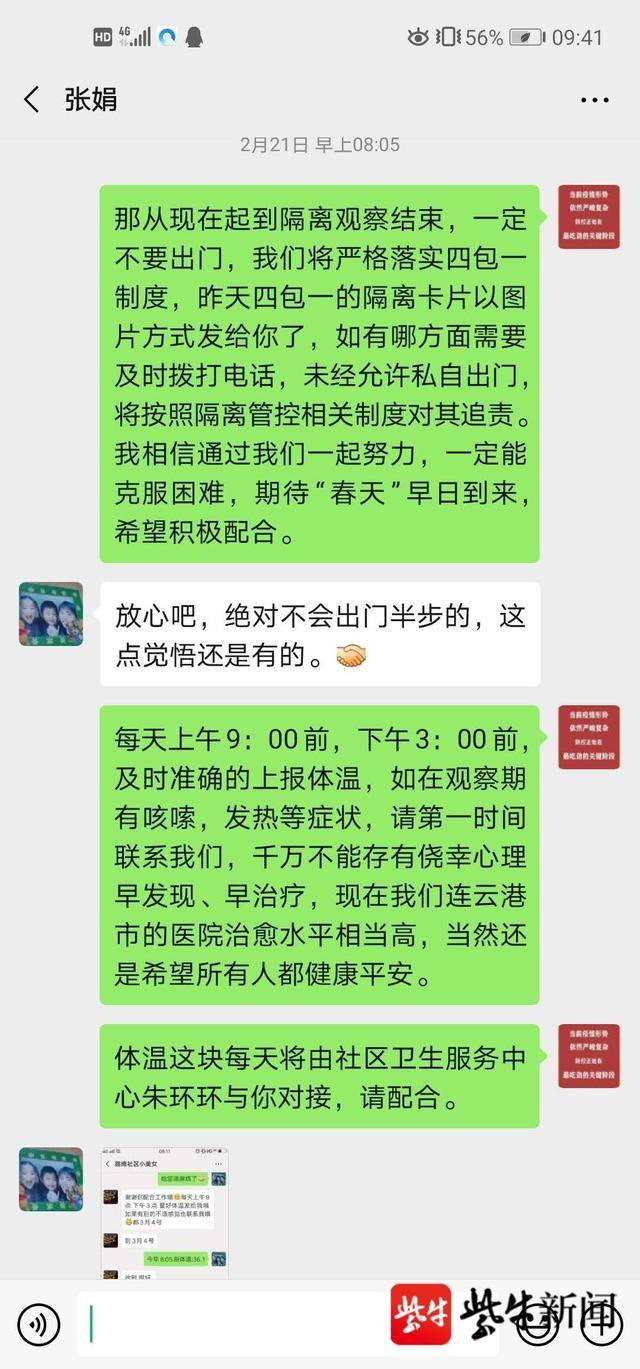The image size is (640, 1369).
Task: Open the chat info overflow menu
Action: [x=594, y=100]
